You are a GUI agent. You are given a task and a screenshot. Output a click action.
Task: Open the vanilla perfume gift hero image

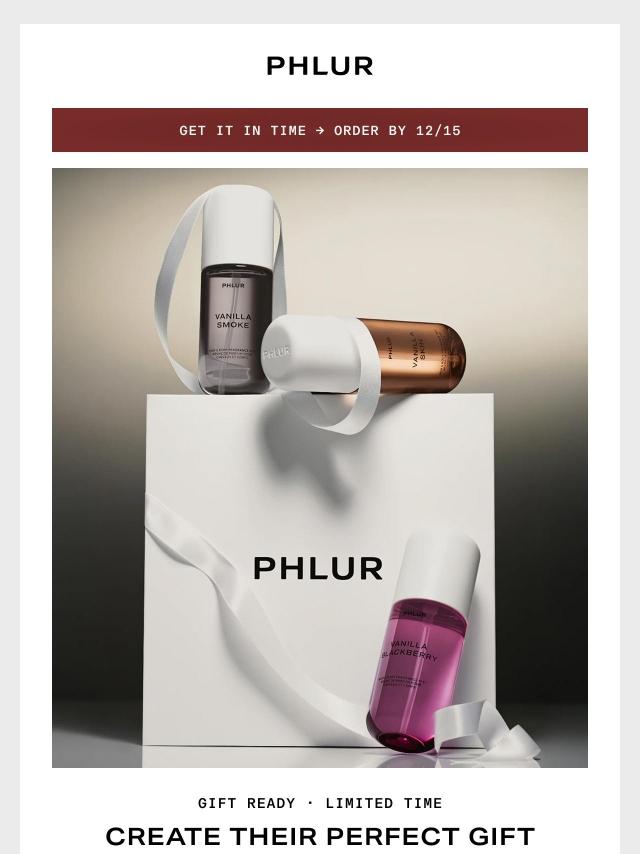pyautogui.click(x=320, y=467)
